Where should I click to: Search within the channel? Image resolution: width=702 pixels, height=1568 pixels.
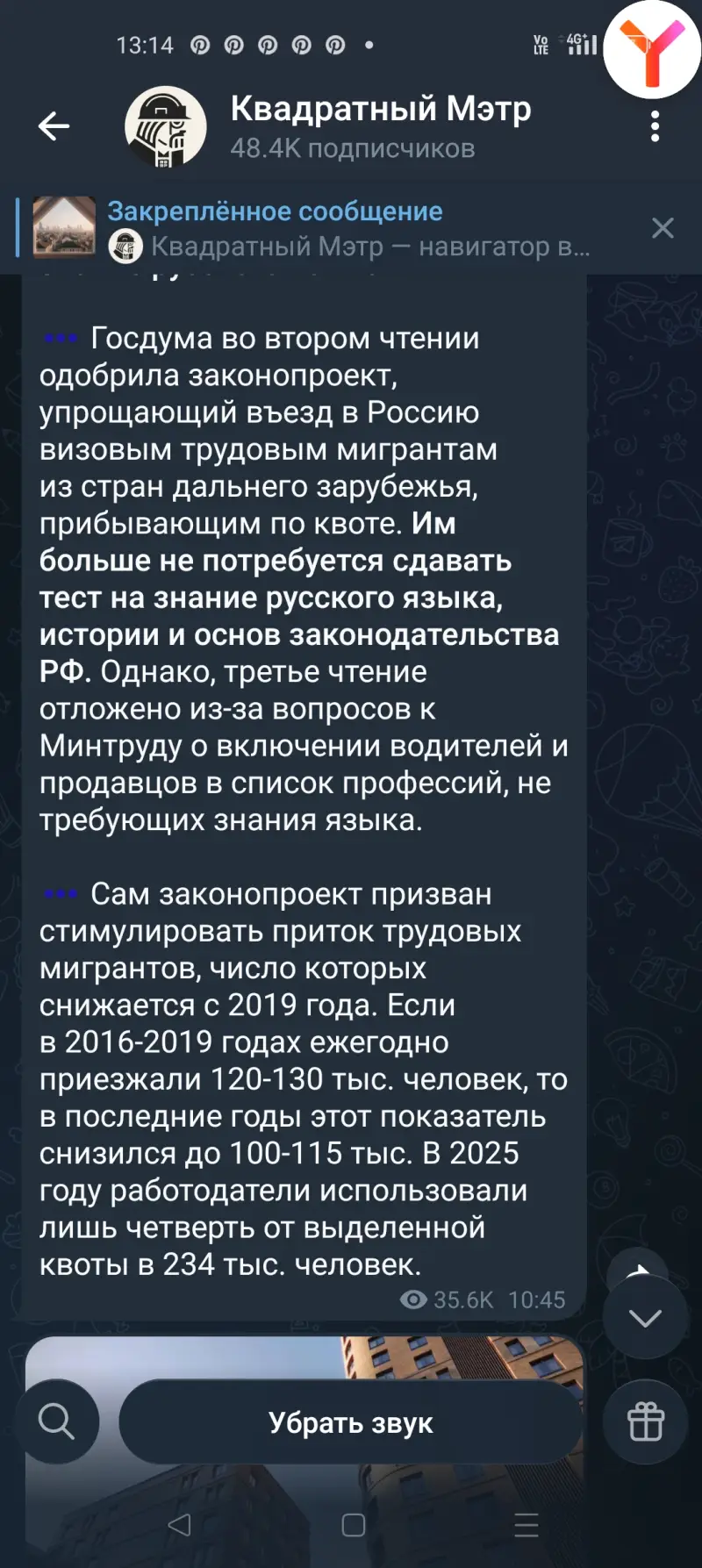point(57,1421)
